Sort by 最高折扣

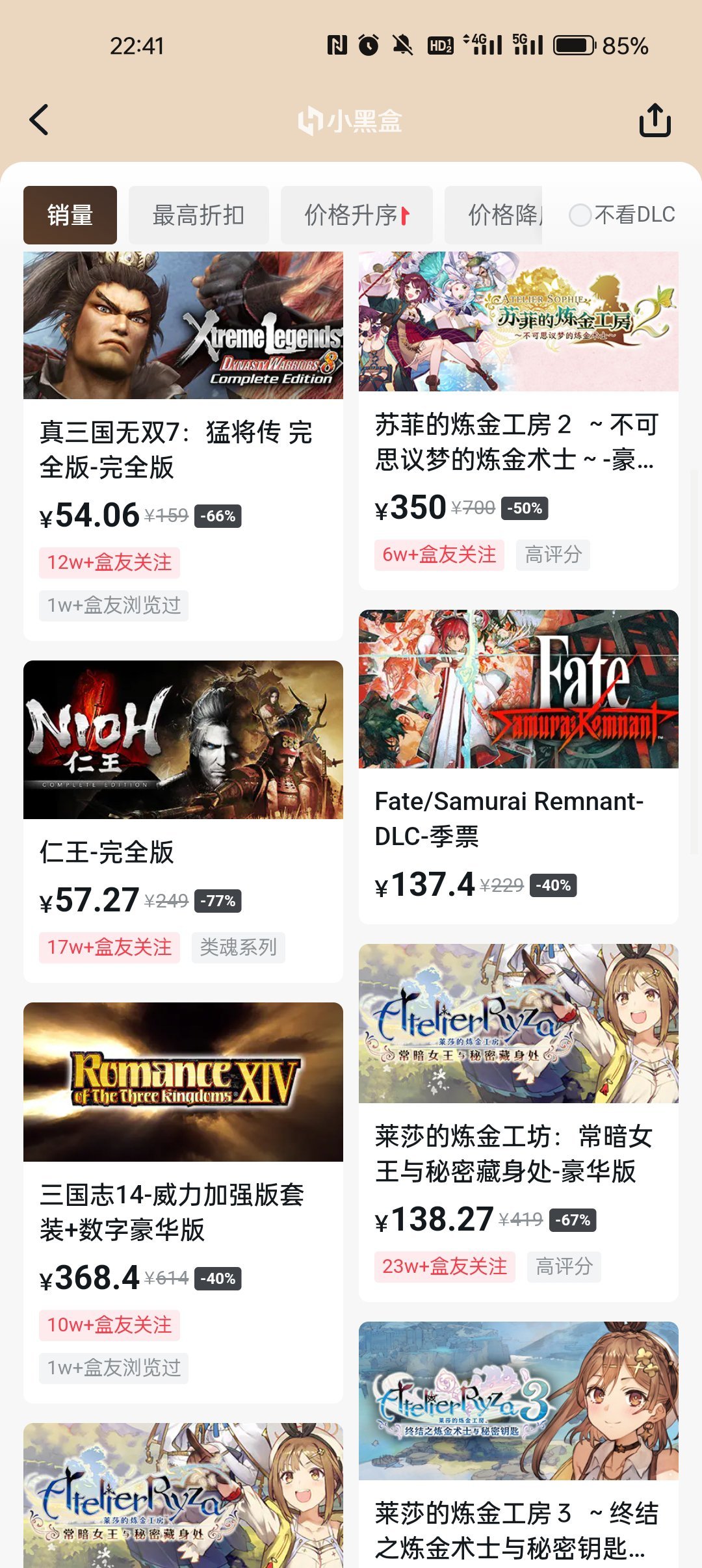[198, 215]
